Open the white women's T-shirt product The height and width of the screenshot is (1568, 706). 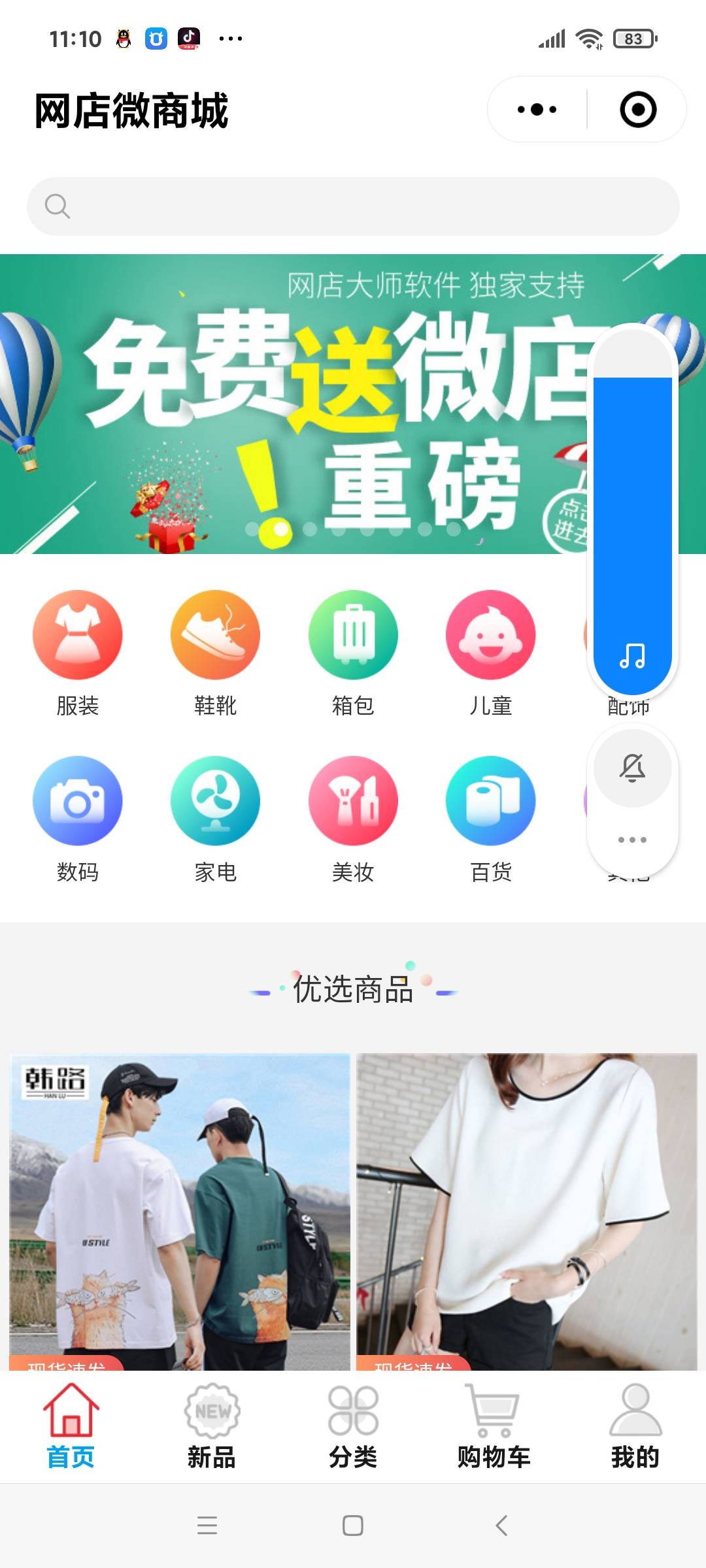tap(527, 1212)
